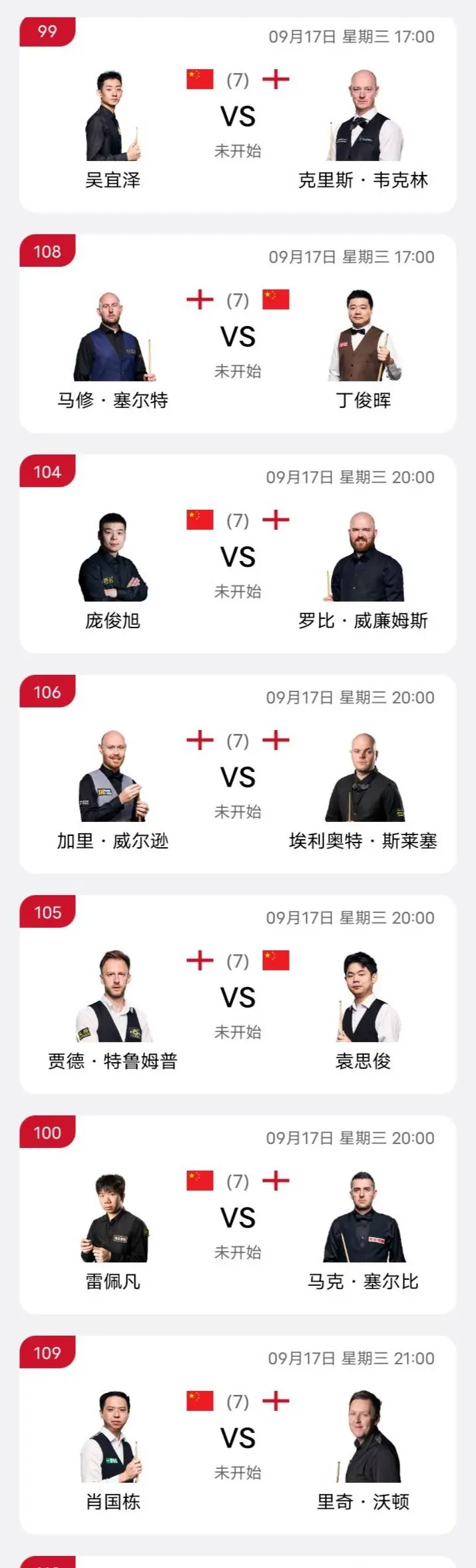
Task: Open match 105 贾德·特鲁姆普 vs 袁思俊
Action: click(238, 998)
